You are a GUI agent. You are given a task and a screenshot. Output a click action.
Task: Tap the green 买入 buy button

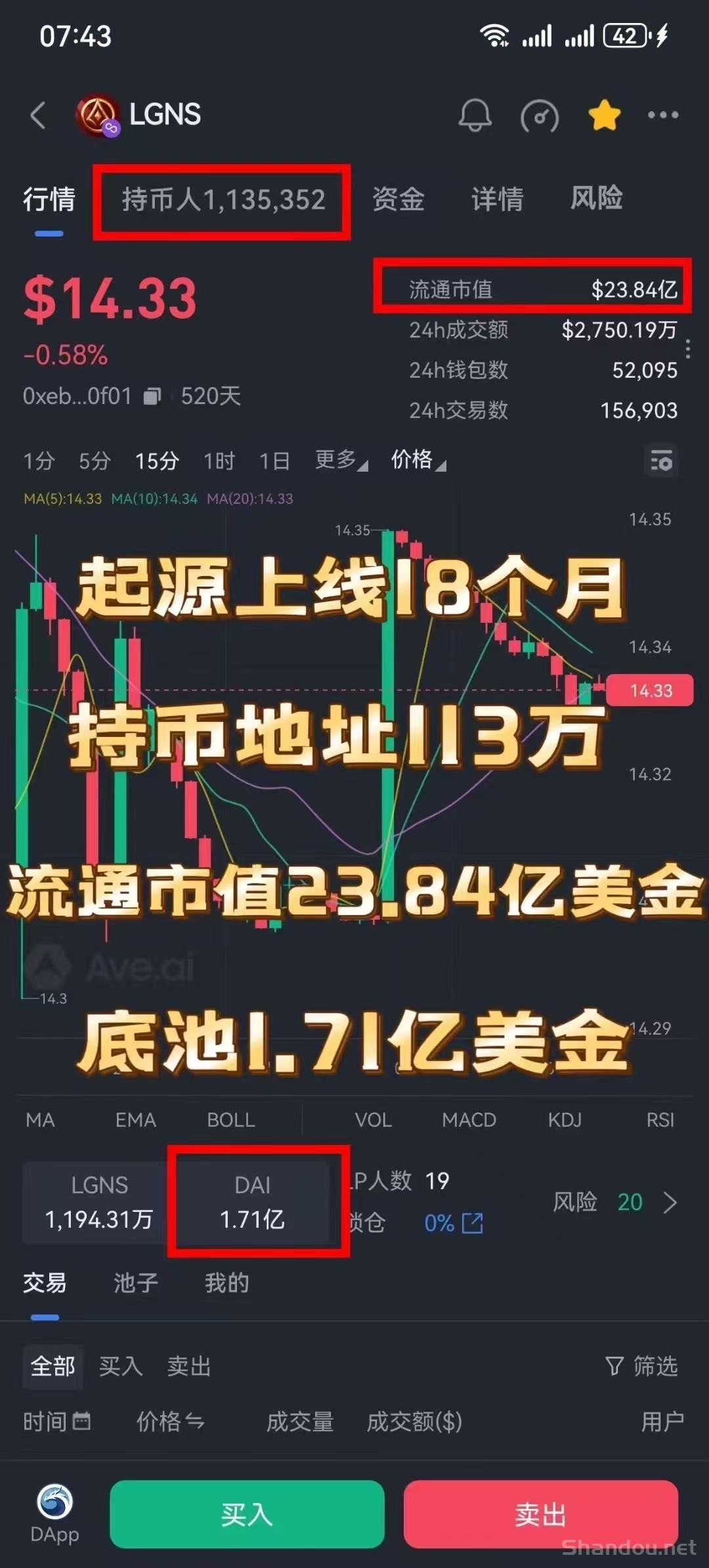click(247, 1514)
